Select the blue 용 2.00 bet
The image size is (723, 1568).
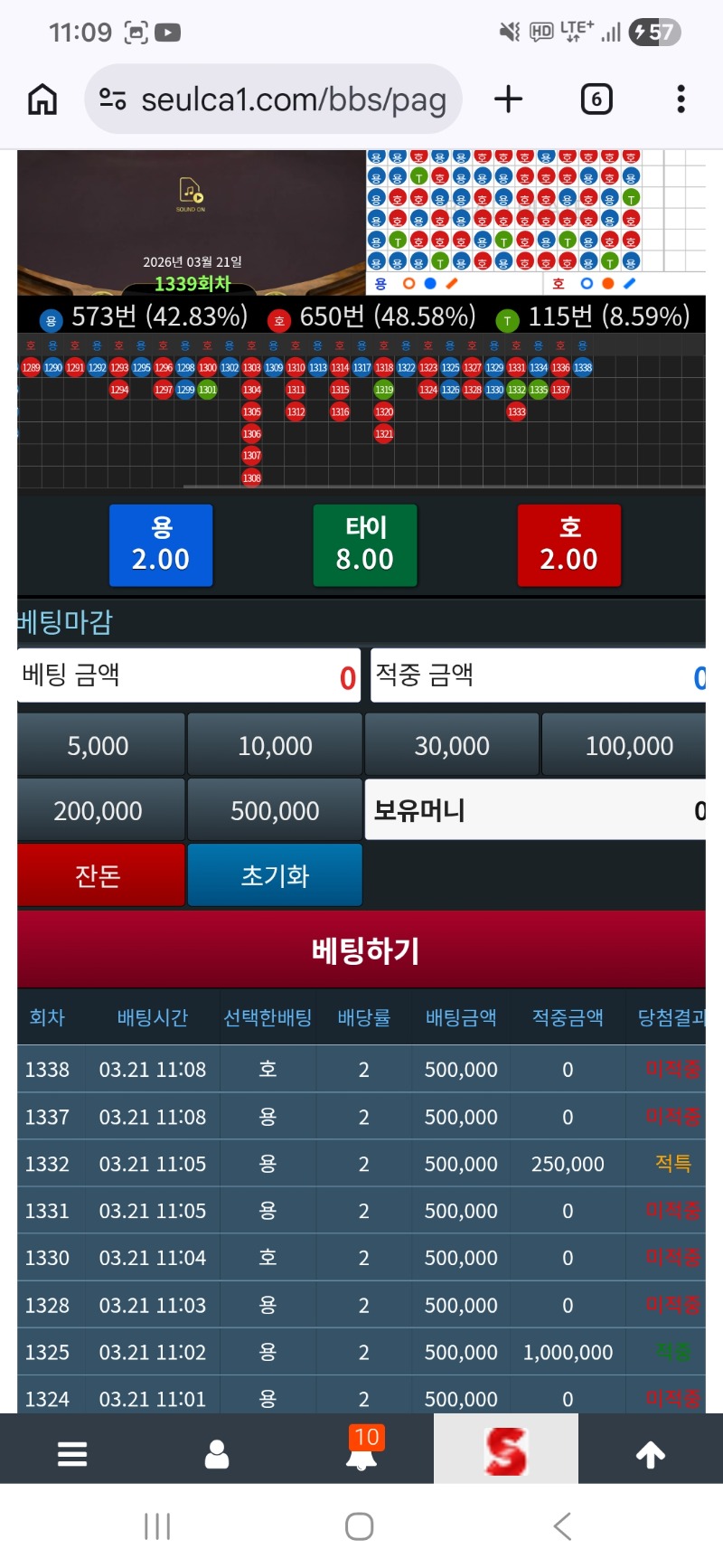click(161, 545)
